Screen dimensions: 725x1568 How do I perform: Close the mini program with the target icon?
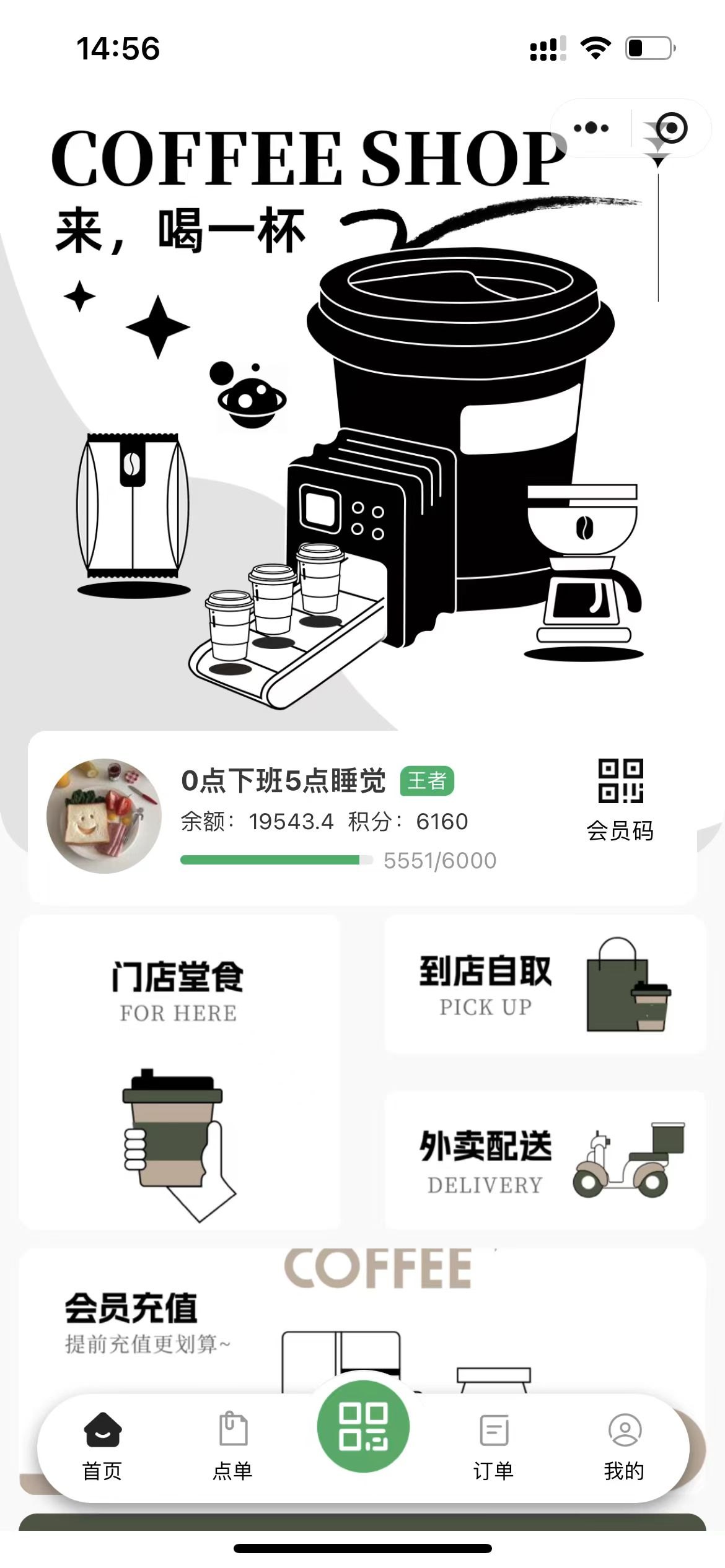[671, 128]
